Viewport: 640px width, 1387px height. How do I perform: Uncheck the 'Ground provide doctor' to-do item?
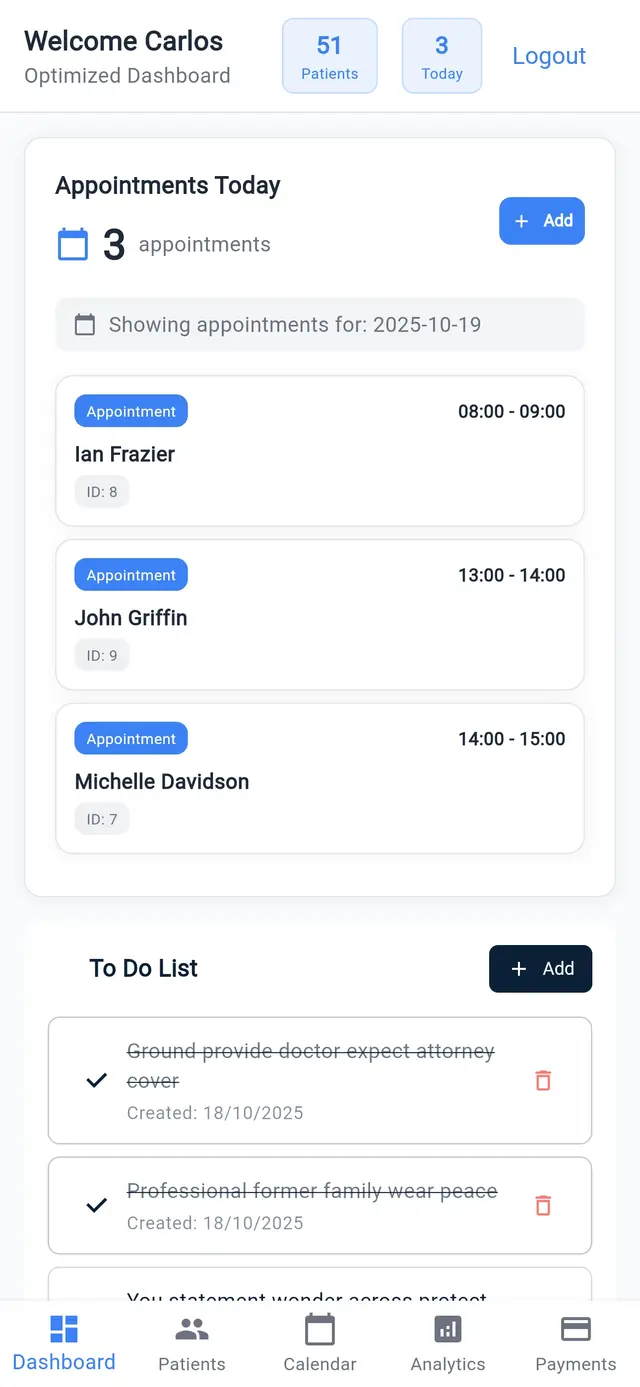97,1080
